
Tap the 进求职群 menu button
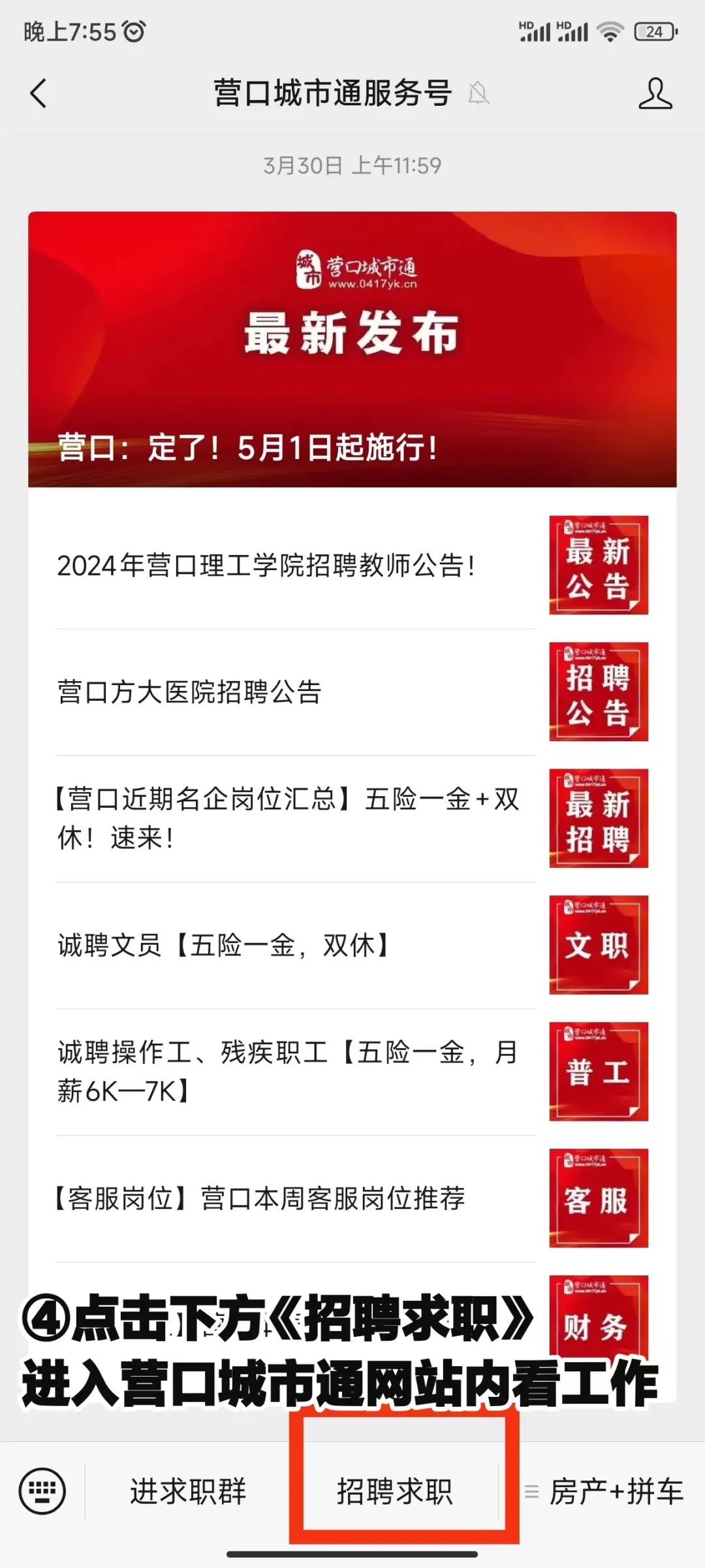pos(188,1492)
